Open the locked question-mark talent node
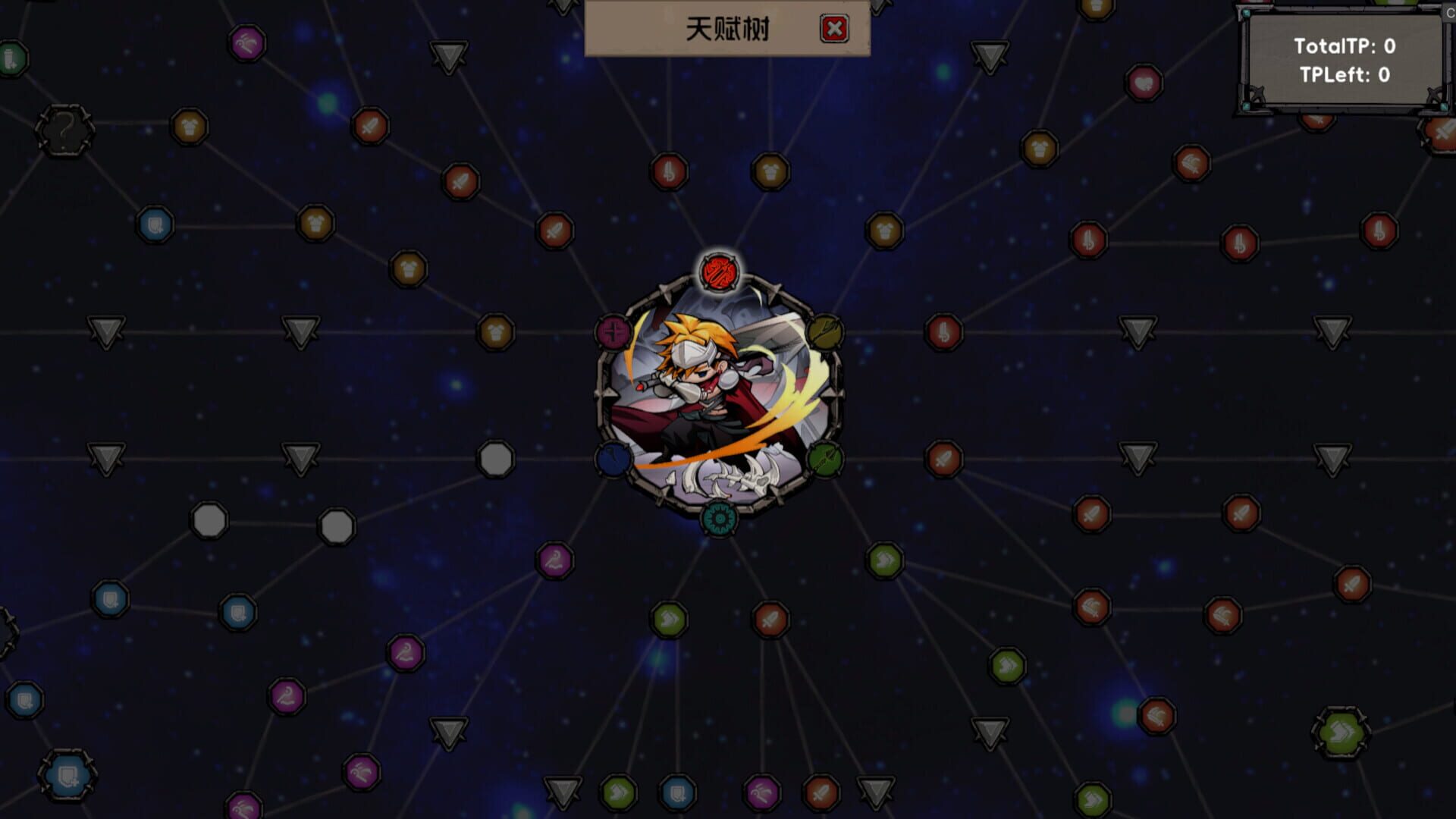The height and width of the screenshot is (819, 1456). coord(64,130)
